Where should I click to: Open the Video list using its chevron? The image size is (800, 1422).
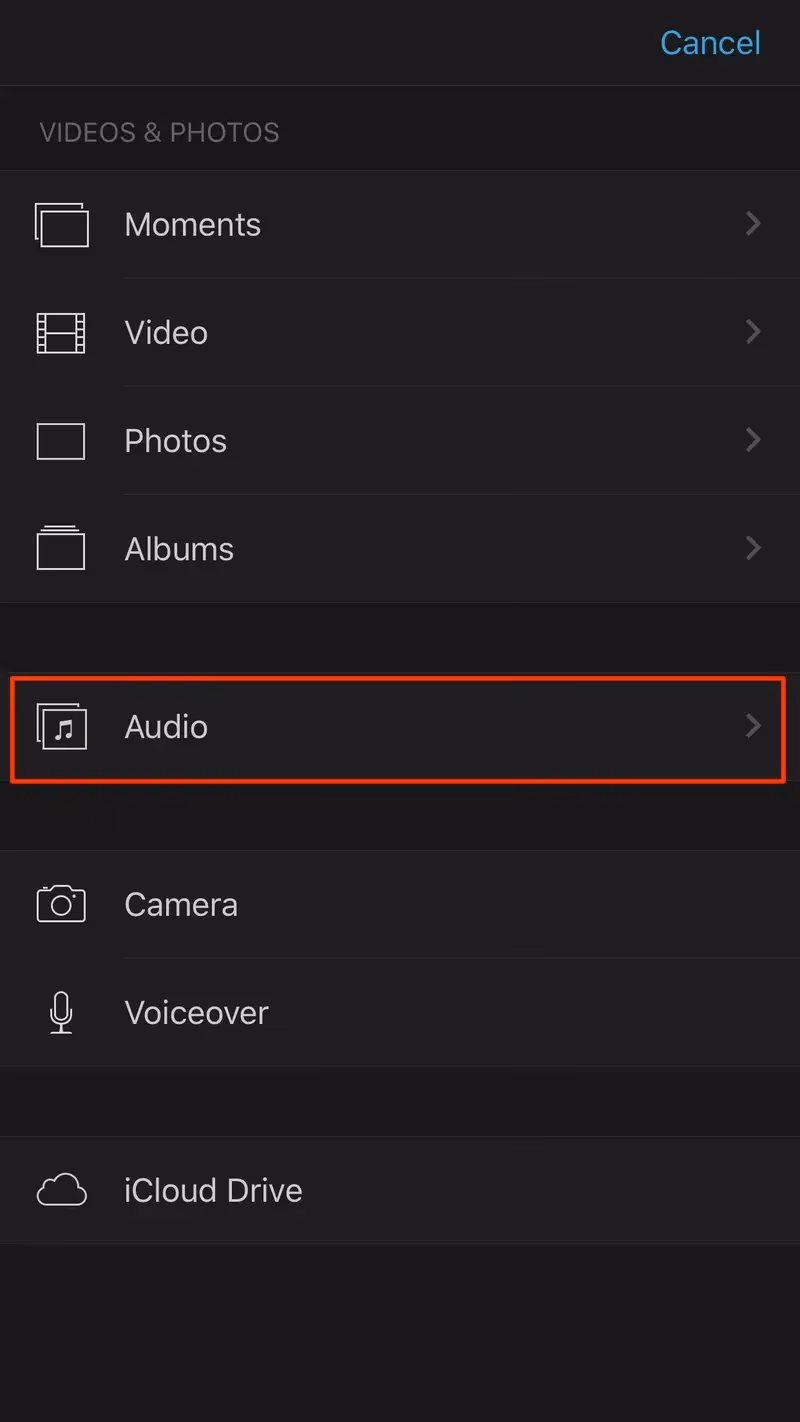(x=752, y=332)
